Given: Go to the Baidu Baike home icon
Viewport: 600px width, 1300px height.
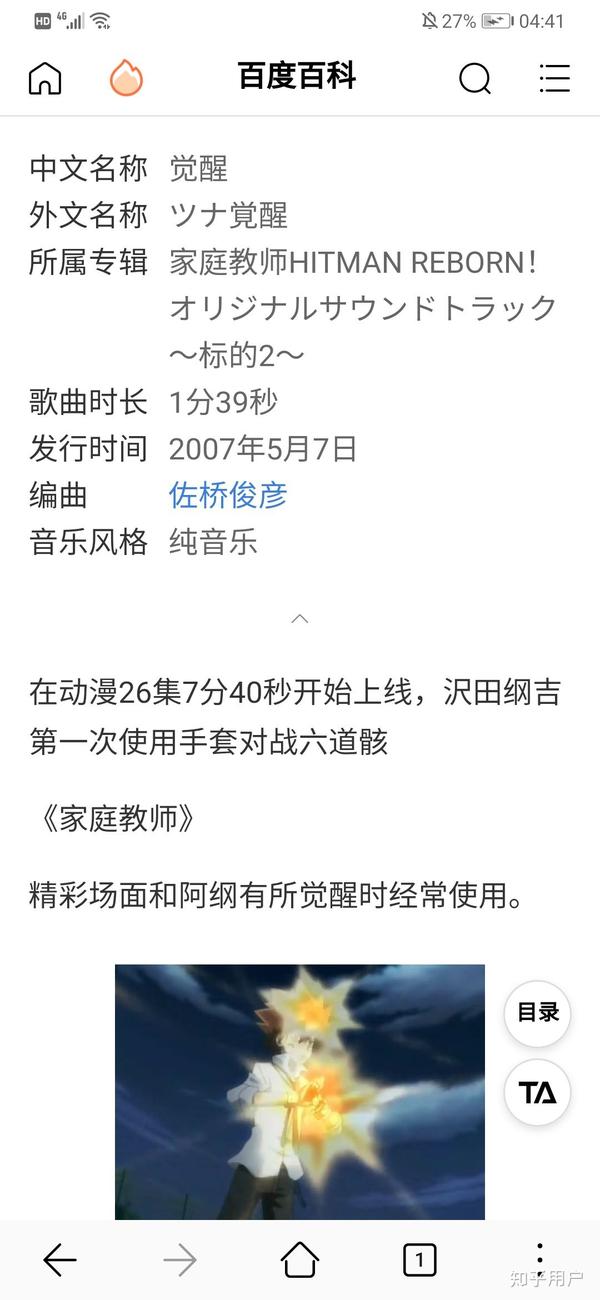Looking at the screenshot, I should click(45, 77).
